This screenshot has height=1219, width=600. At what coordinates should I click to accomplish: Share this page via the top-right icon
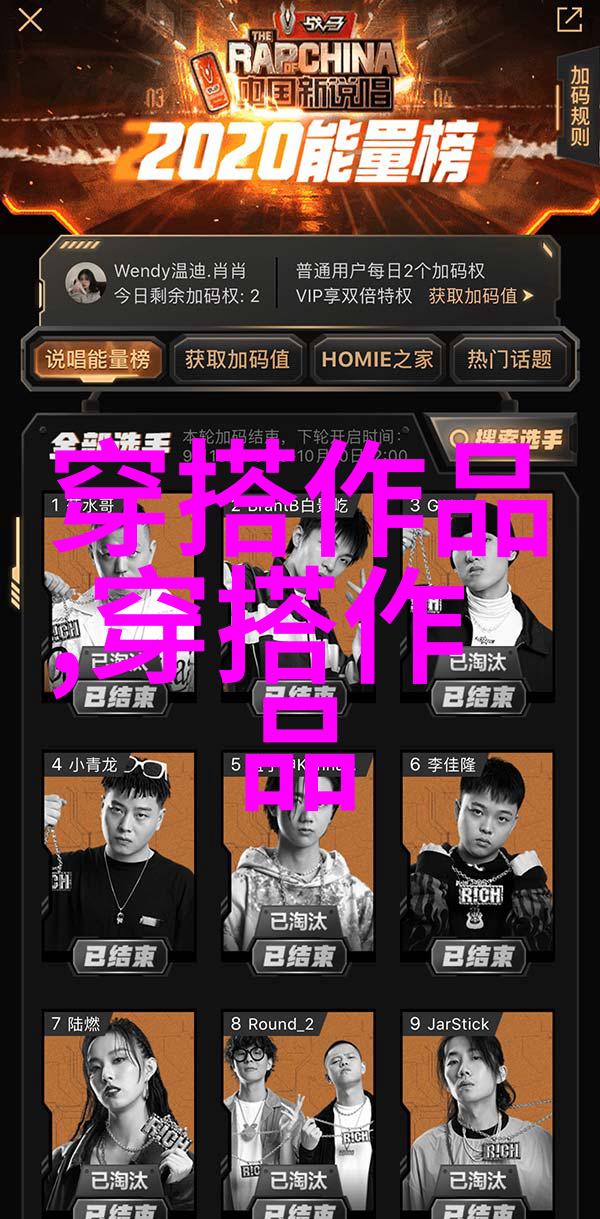tap(570, 19)
